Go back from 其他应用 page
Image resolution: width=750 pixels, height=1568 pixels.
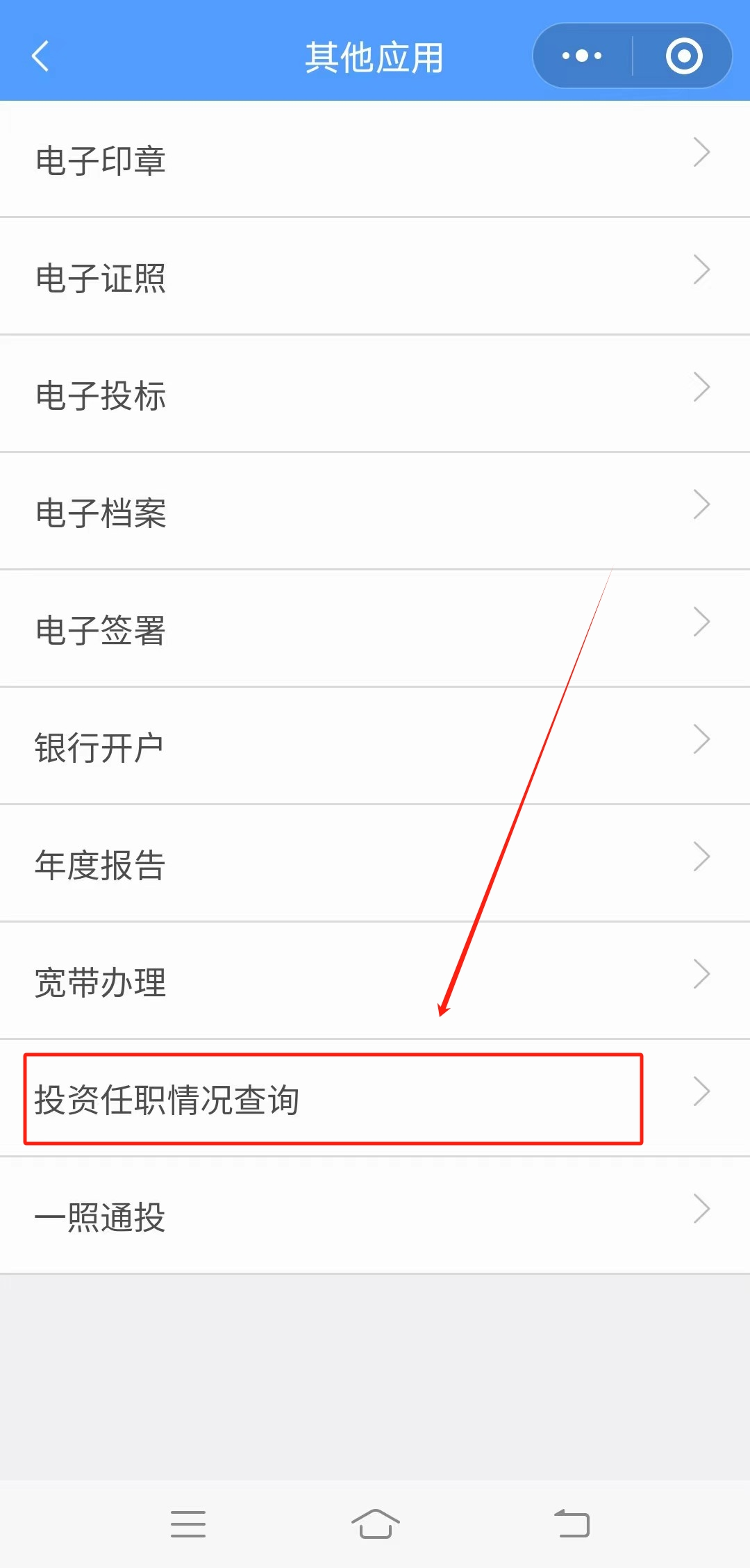point(40,57)
